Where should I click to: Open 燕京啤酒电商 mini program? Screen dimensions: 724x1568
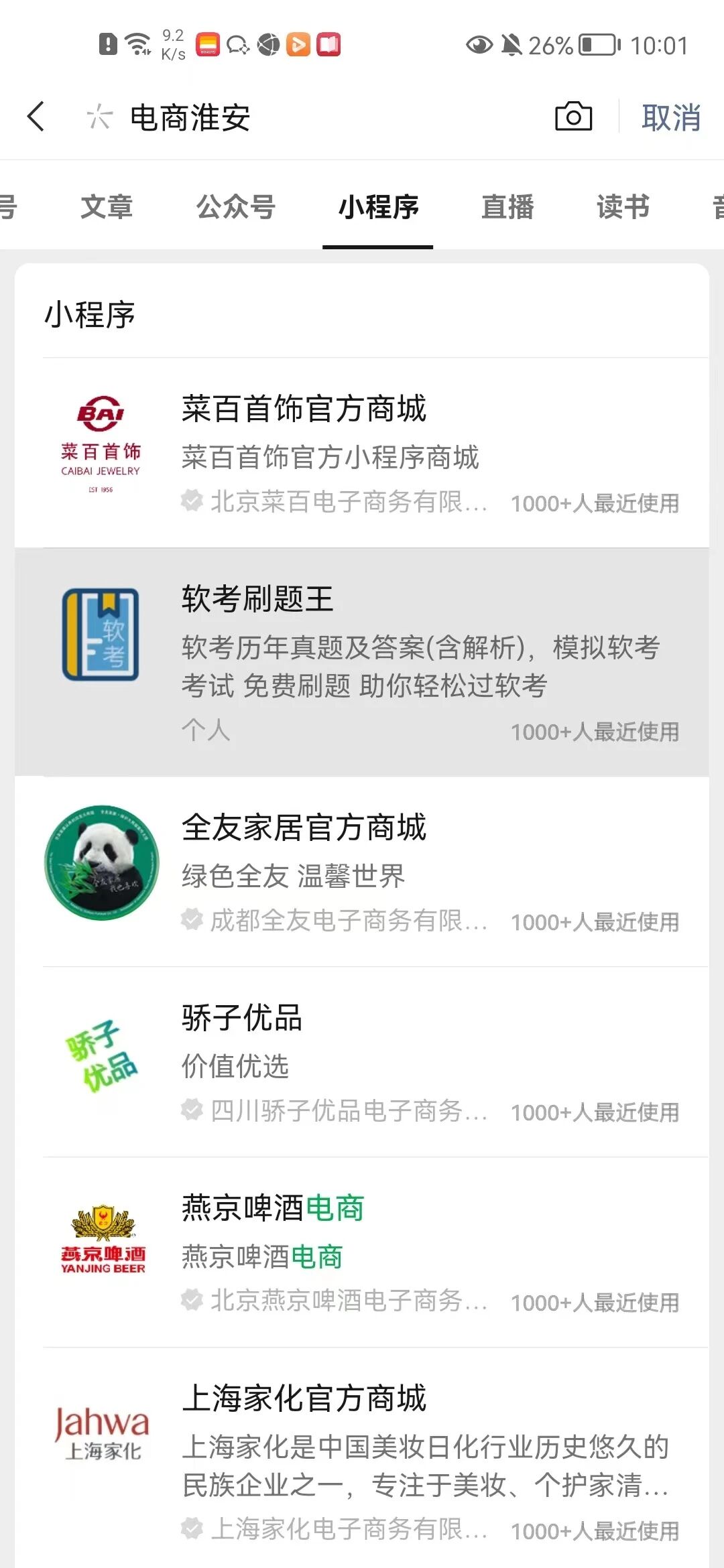pos(362,1252)
